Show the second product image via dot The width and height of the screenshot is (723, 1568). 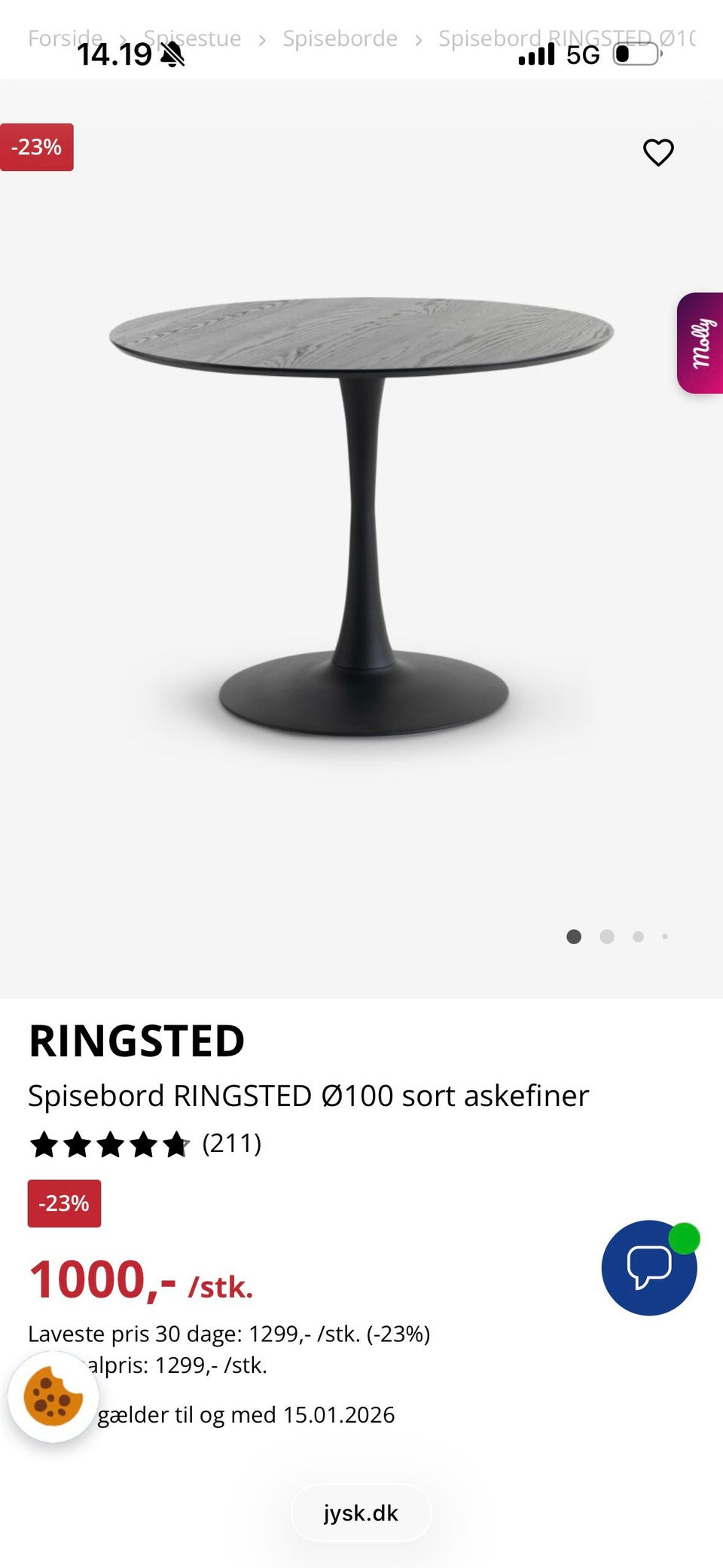point(607,937)
